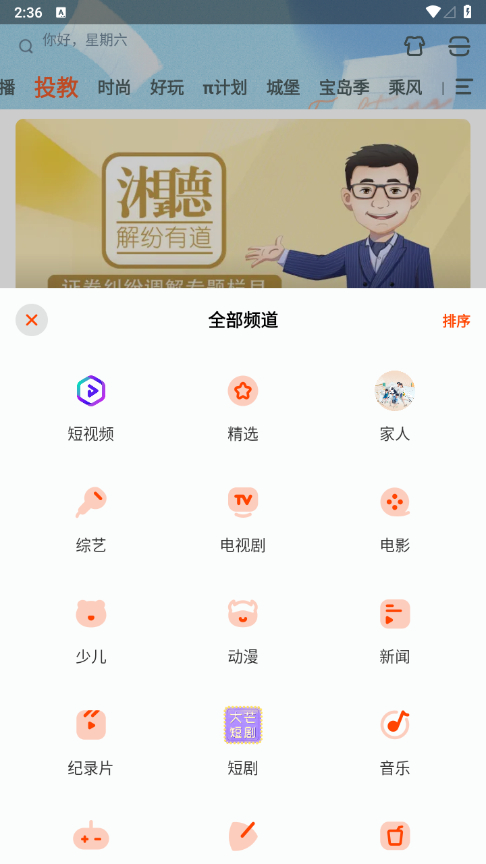The image size is (486, 864).
Task: Select the 动漫 channel
Action: click(243, 630)
